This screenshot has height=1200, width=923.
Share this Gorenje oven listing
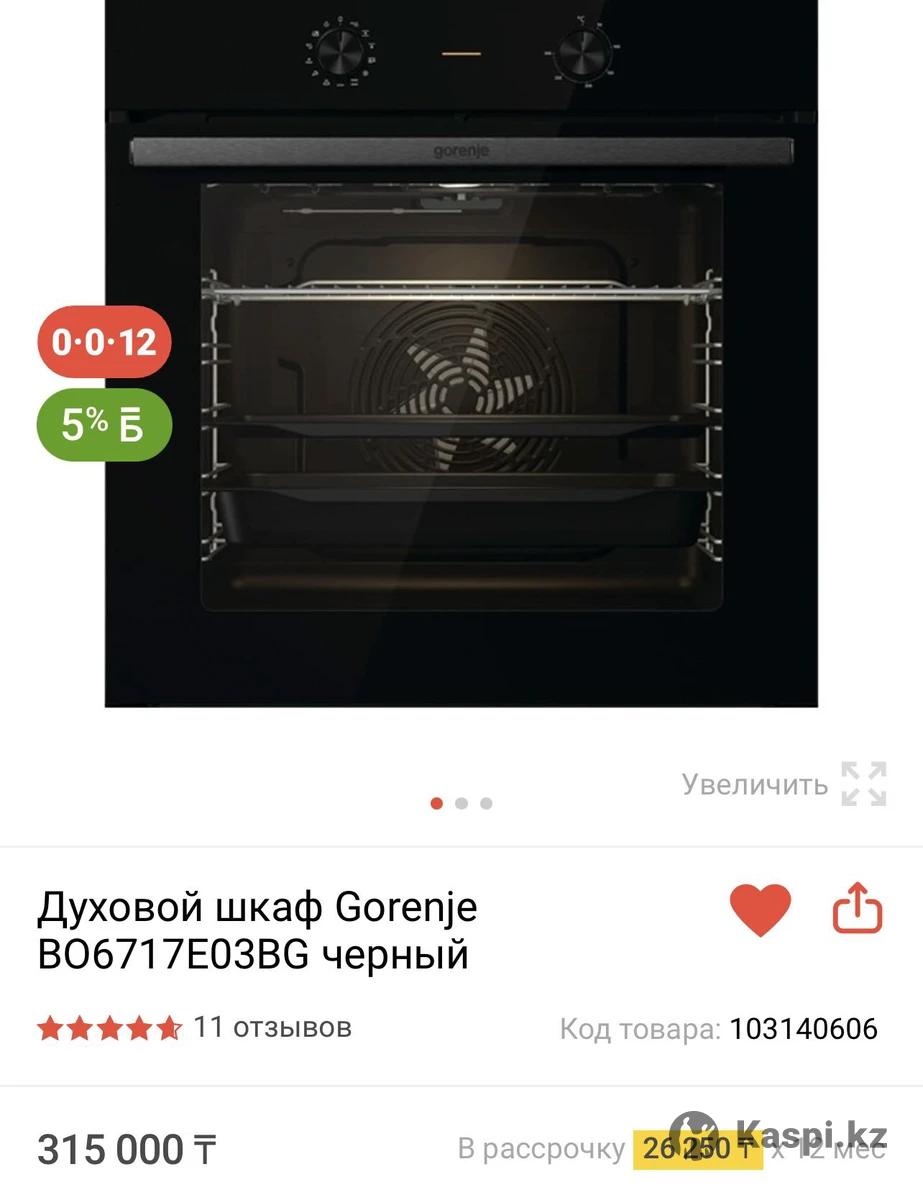(858, 909)
